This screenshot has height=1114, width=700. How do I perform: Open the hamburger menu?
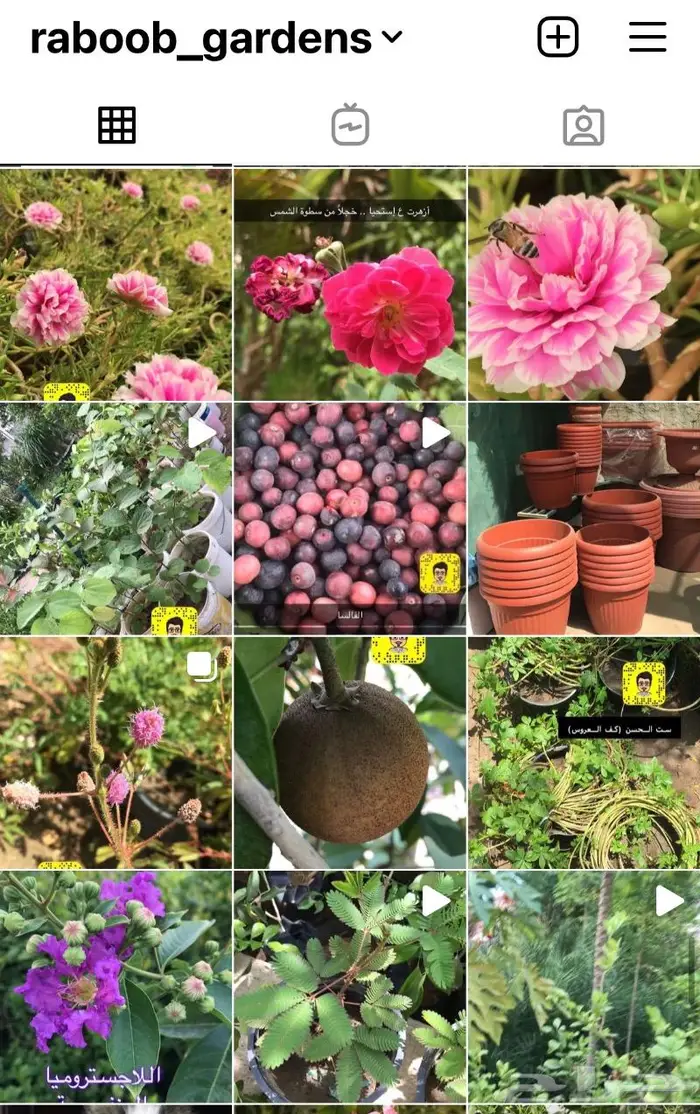coord(647,37)
